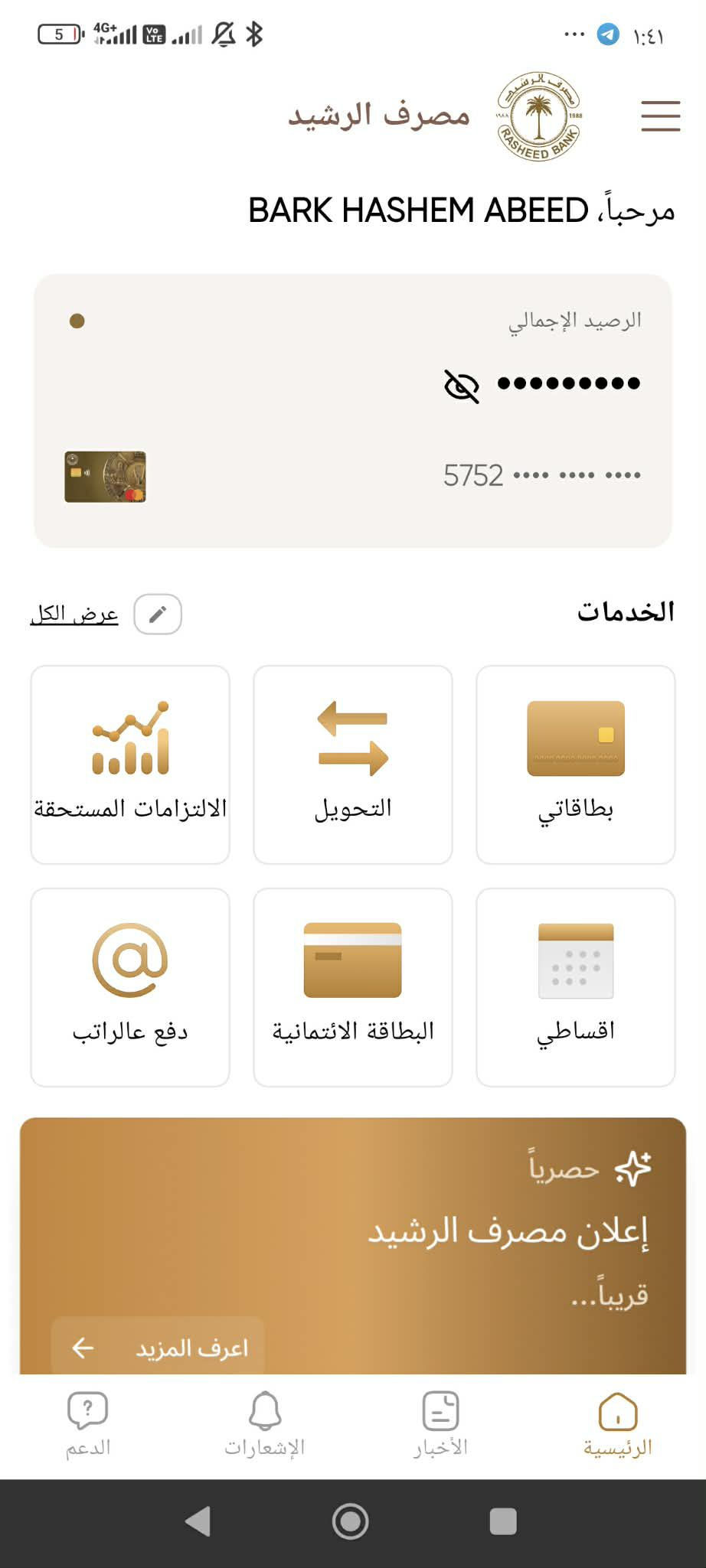Open الالتزامات المستحقة service
706x1568 pixels.
point(130,764)
